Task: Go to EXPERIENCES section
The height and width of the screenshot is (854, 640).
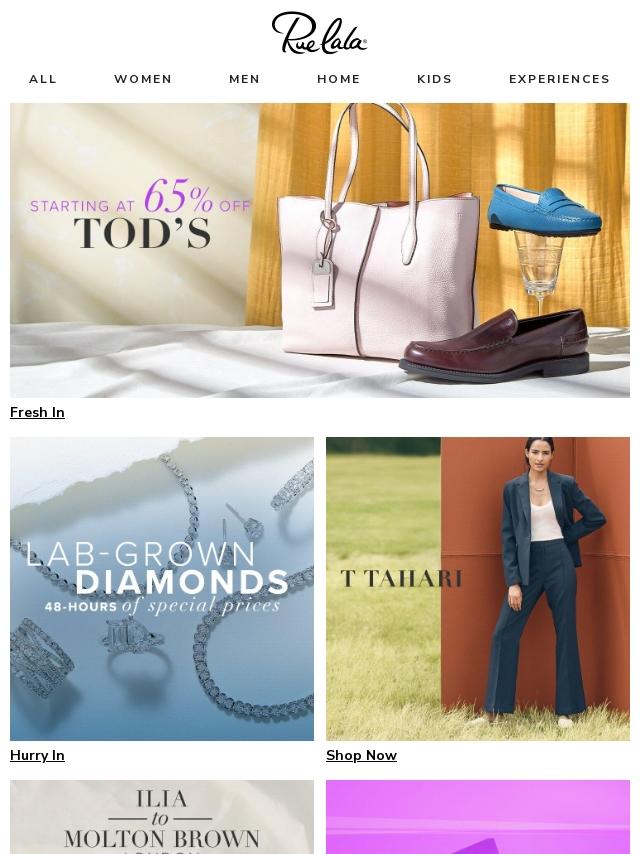Action: tap(559, 79)
